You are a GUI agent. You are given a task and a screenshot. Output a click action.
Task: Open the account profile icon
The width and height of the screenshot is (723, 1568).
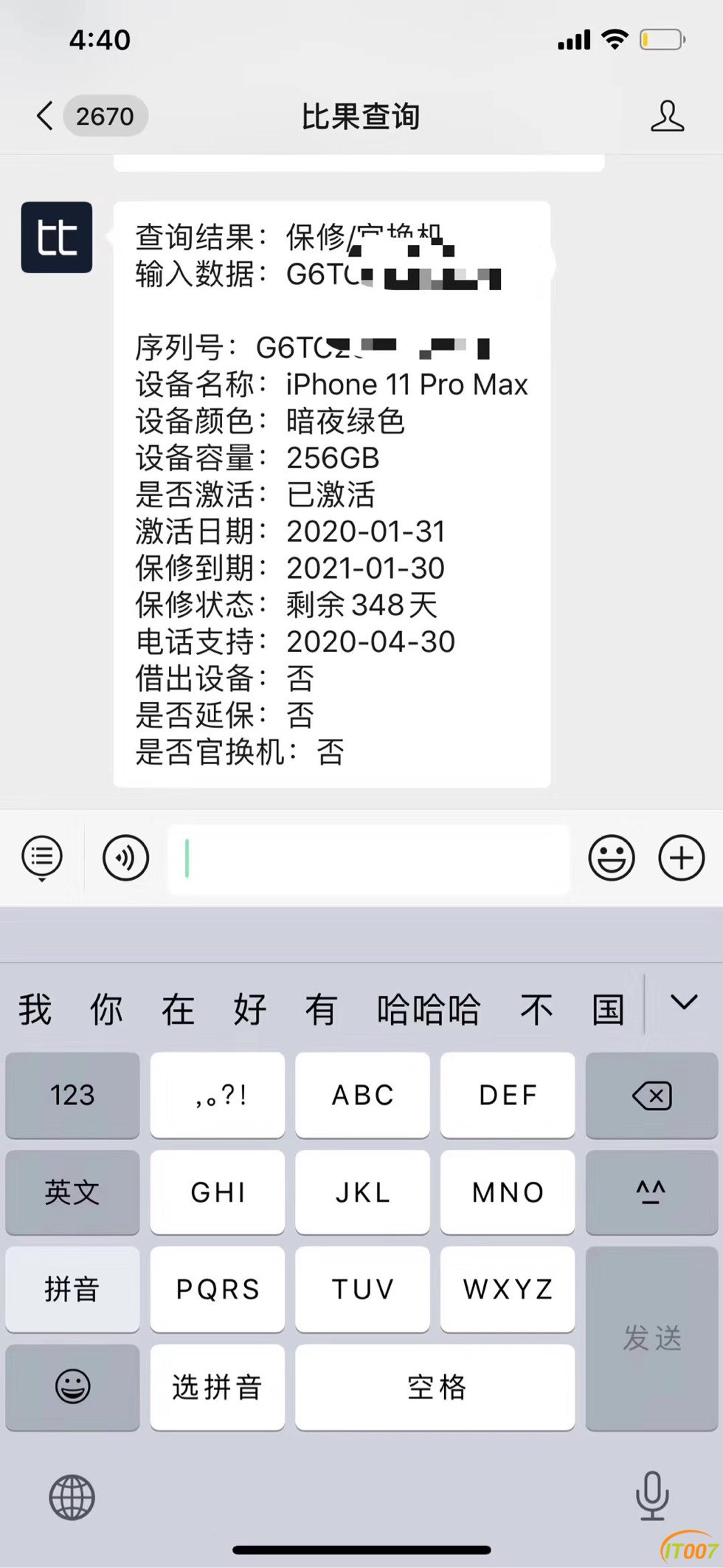pos(667,117)
